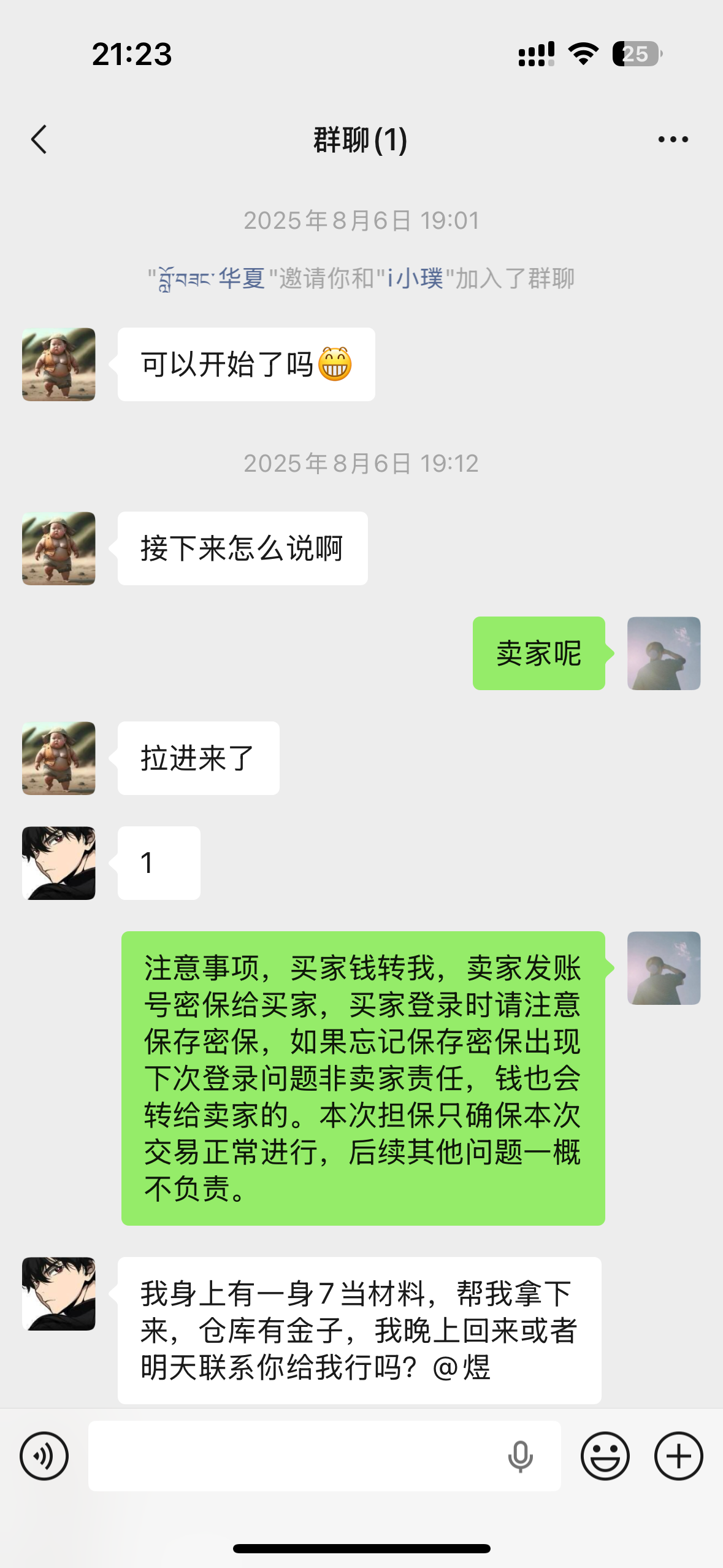The height and width of the screenshot is (1568, 723).
Task: Tap the microphone dictation icon in input
Action: 520,1456
